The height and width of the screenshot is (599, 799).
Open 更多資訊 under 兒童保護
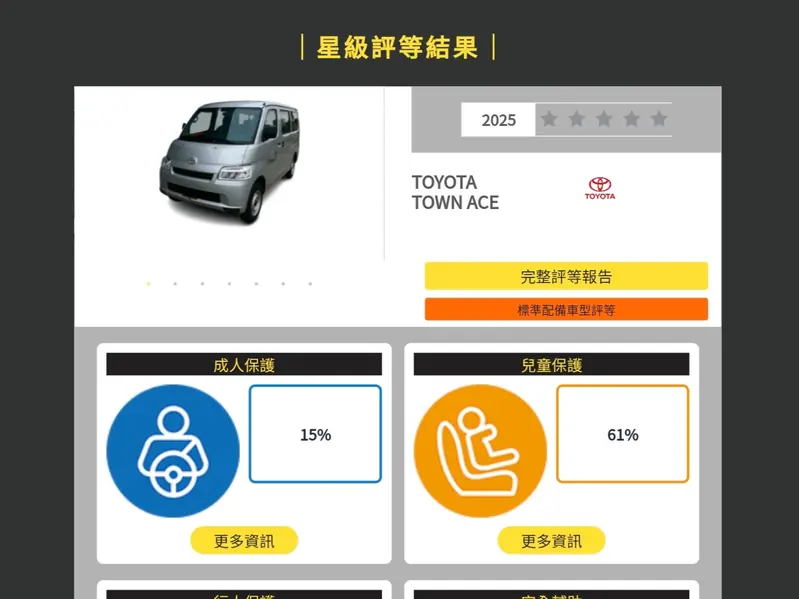click(x=551, y=541)
